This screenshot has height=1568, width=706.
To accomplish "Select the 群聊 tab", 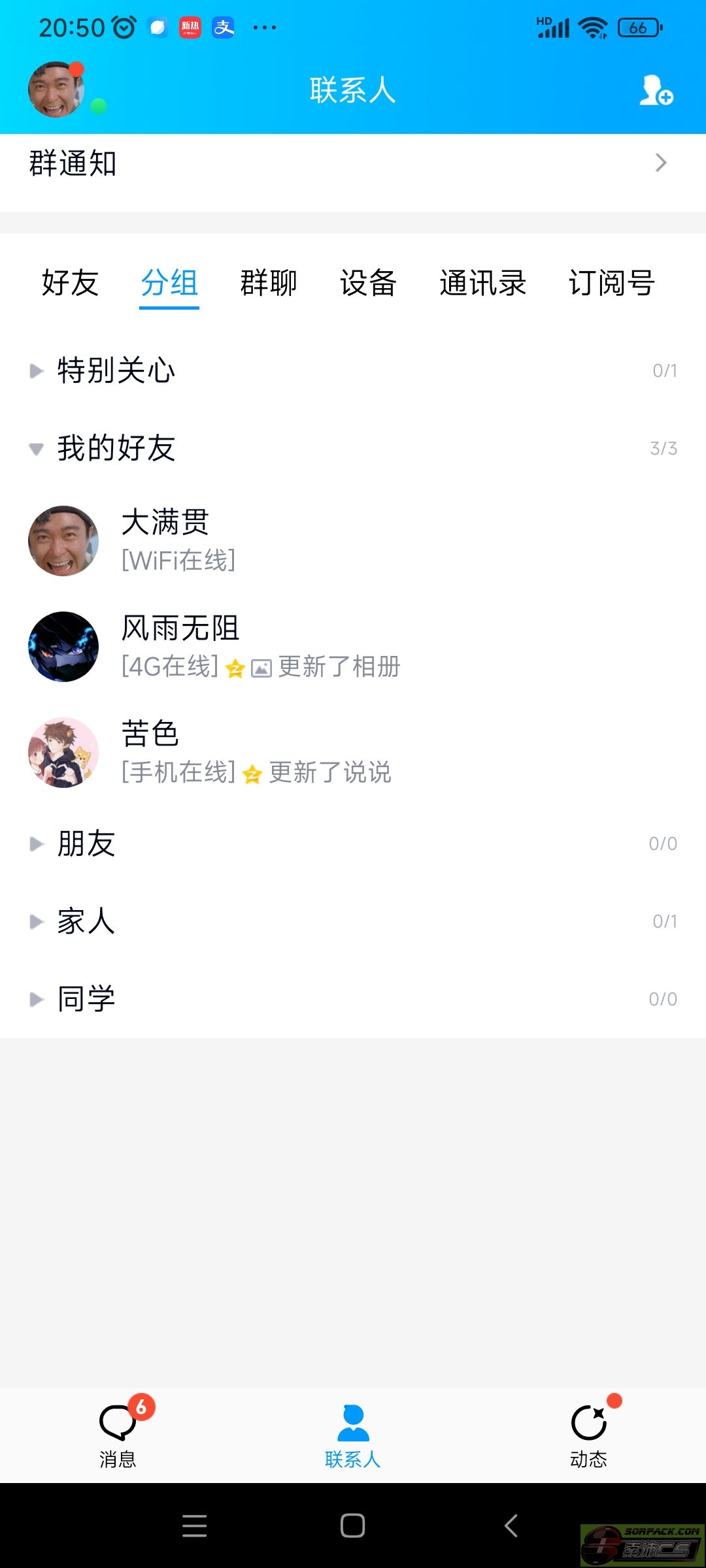I will (x=269, y=283).
